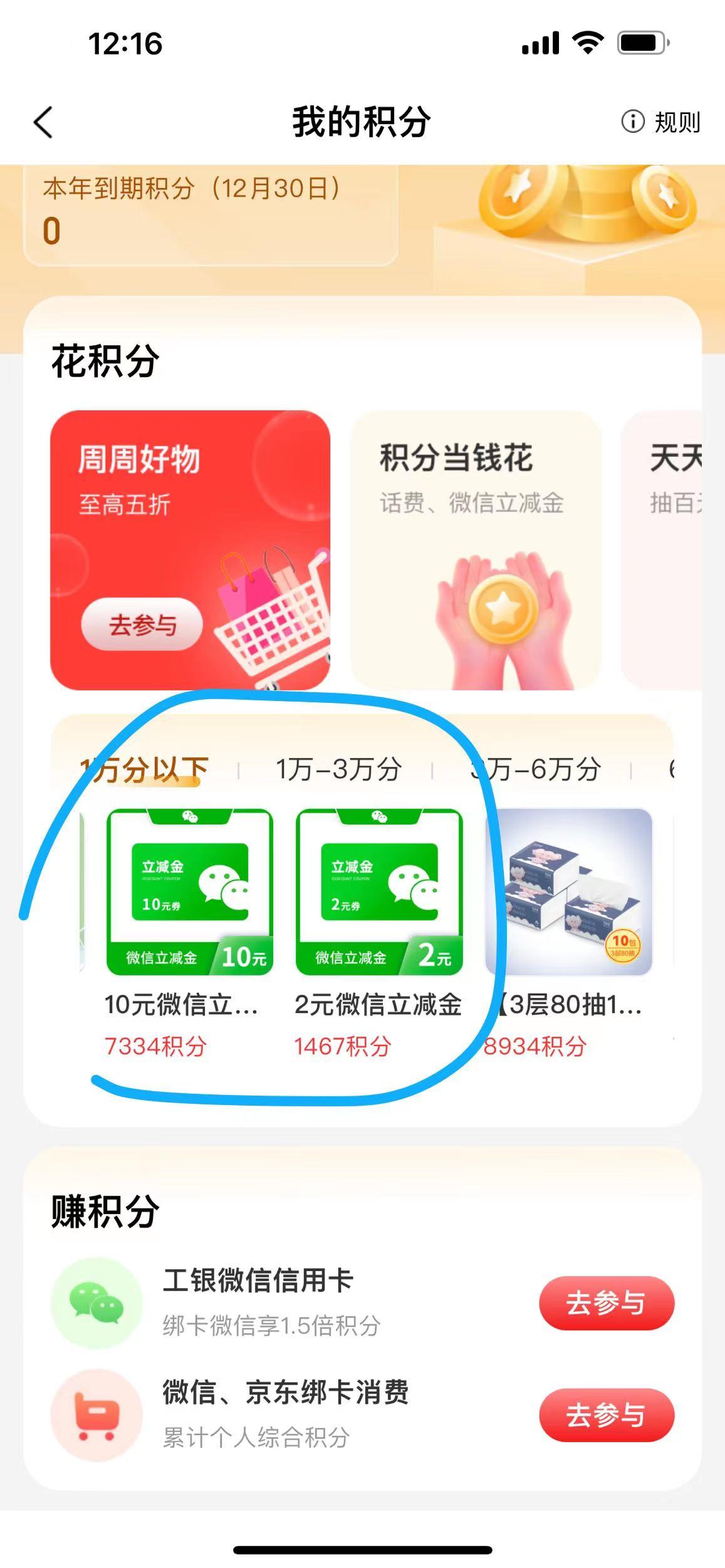This screenshot has height=1568, width=725.
Task: Go back from 我的积分 page
Action: (43, 122)
